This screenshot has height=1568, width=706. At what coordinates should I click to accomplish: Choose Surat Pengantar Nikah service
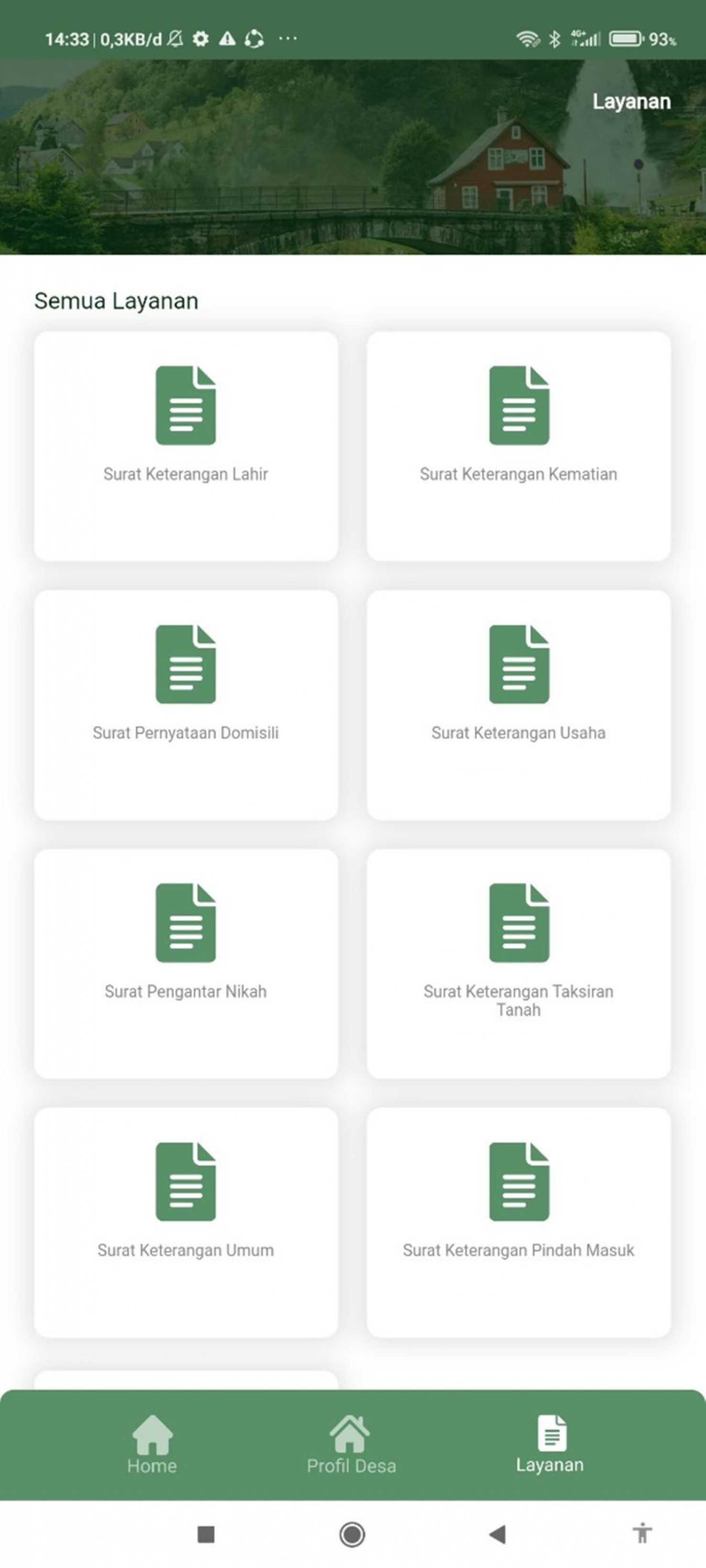tap(186, 964)
